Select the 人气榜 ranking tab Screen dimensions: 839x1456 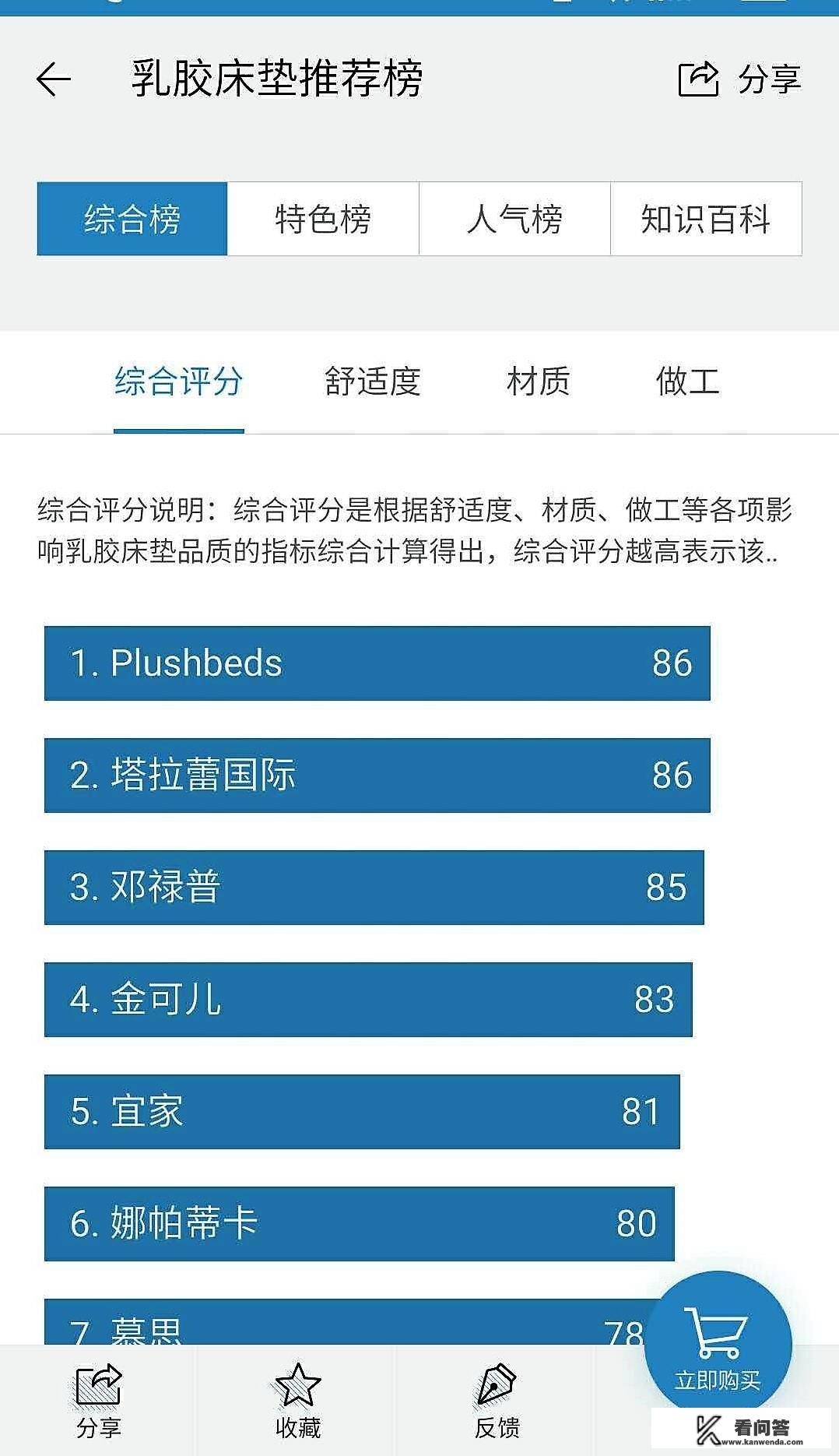coord(514,220)
